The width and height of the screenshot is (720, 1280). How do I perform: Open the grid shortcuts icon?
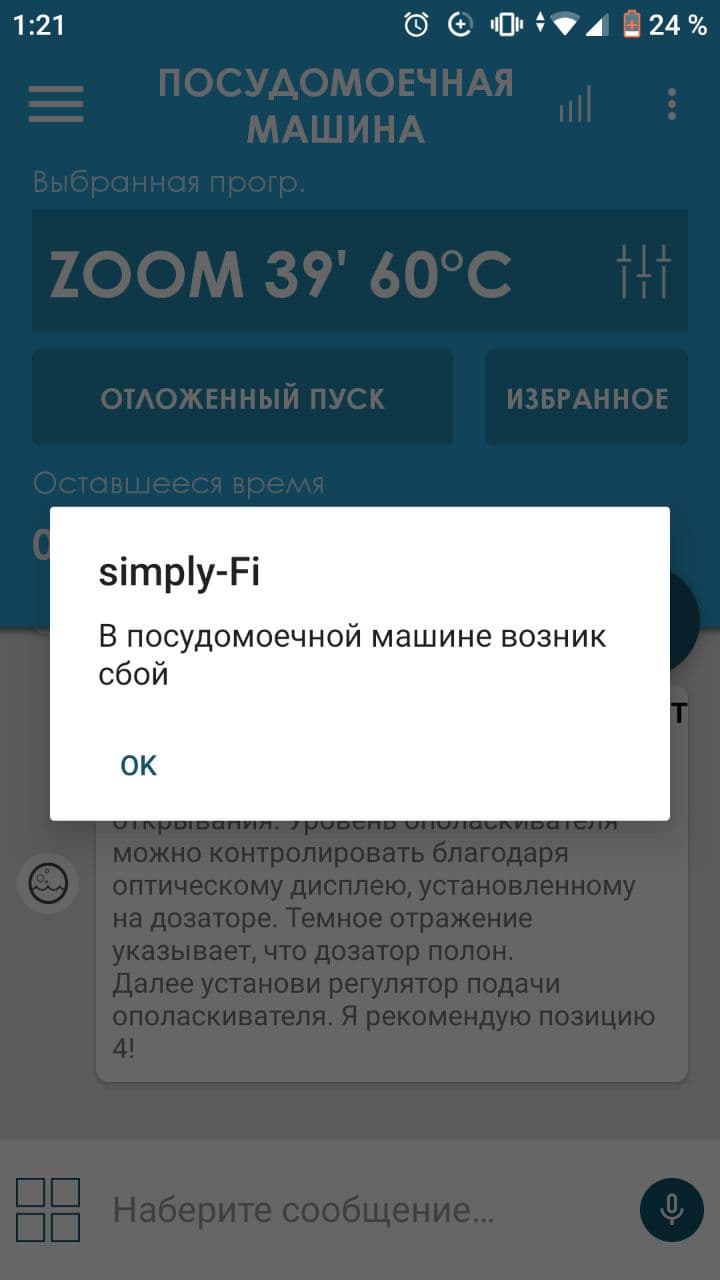47,1209
